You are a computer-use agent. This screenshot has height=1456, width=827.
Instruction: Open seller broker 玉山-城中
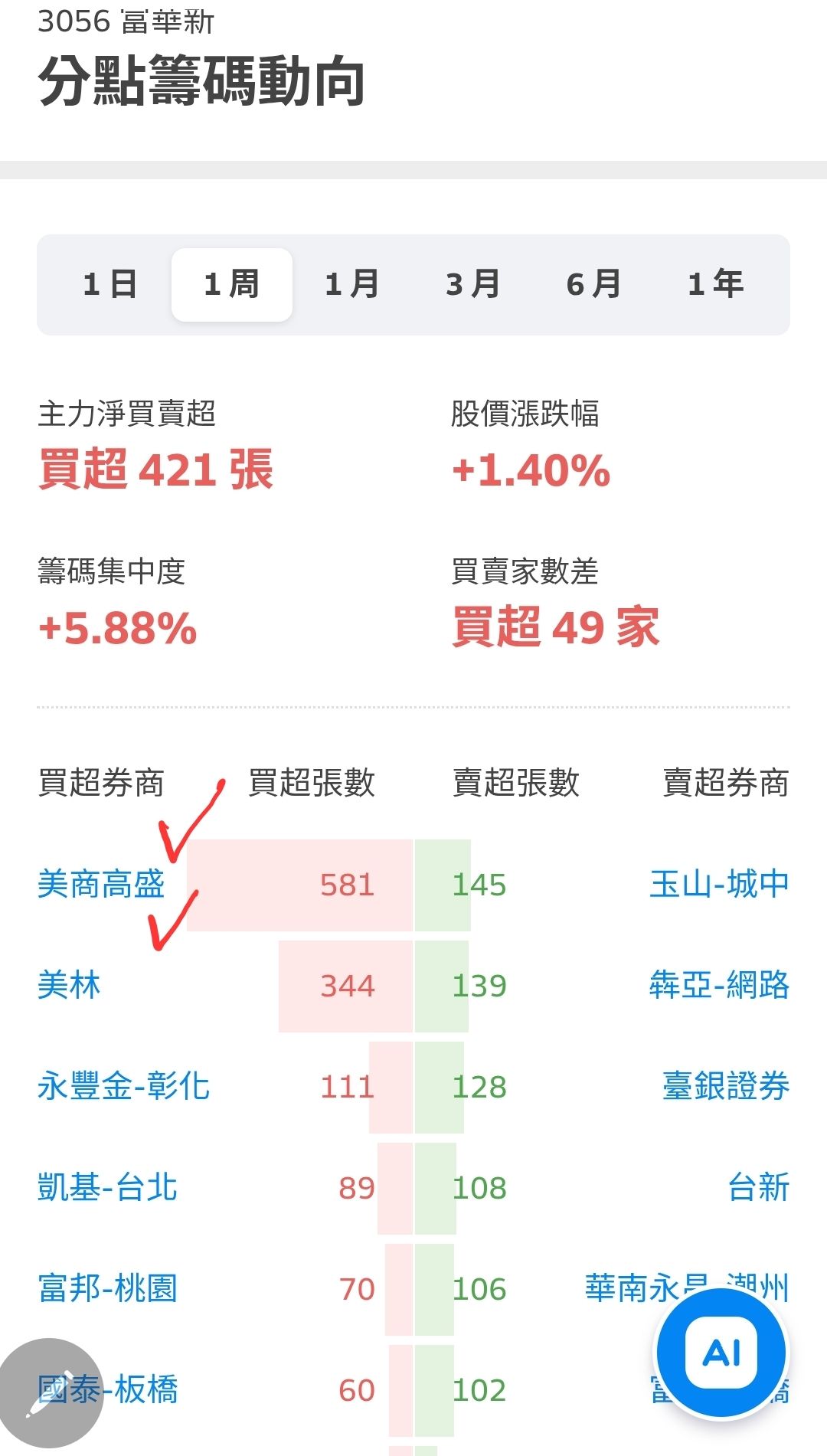click(719, 885)
